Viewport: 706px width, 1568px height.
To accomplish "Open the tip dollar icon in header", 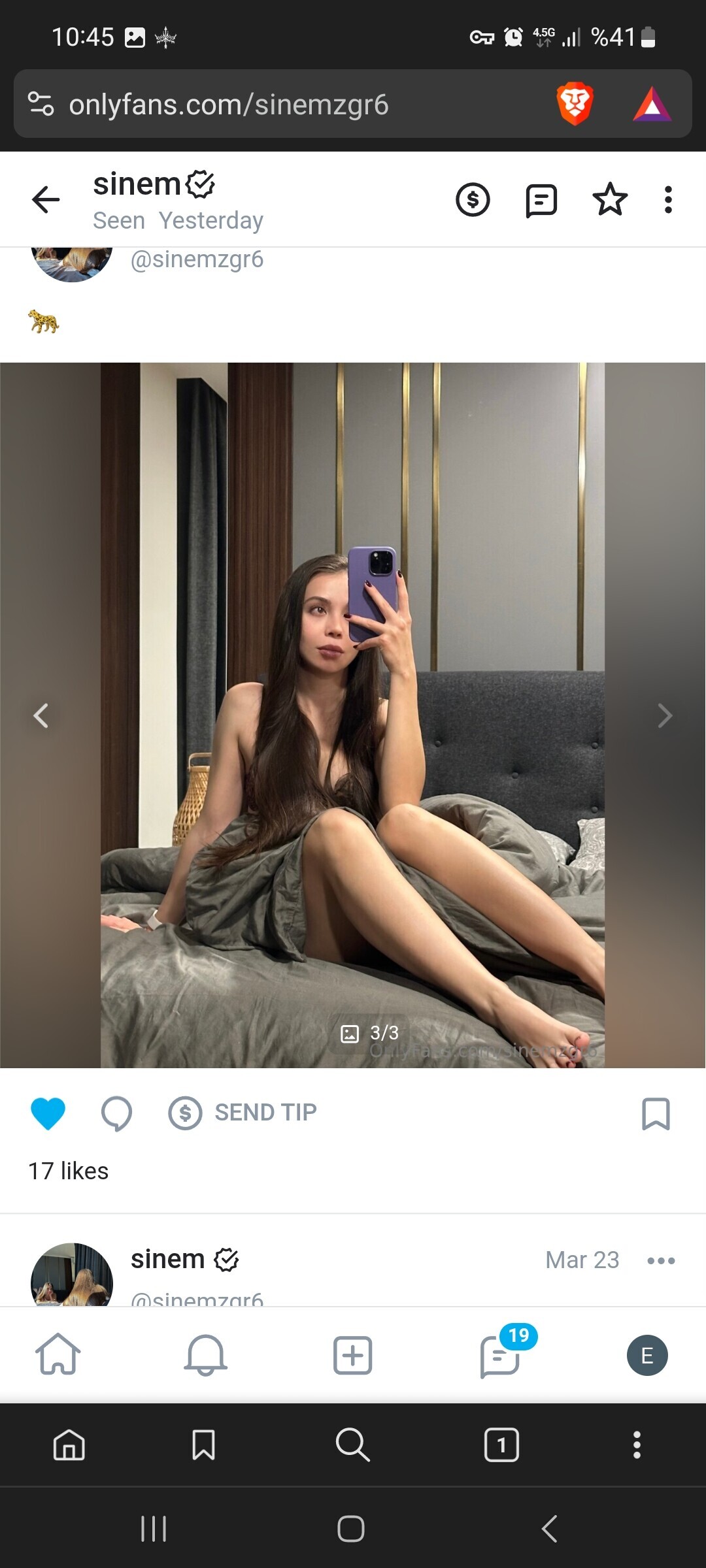I will coord(473,199).
